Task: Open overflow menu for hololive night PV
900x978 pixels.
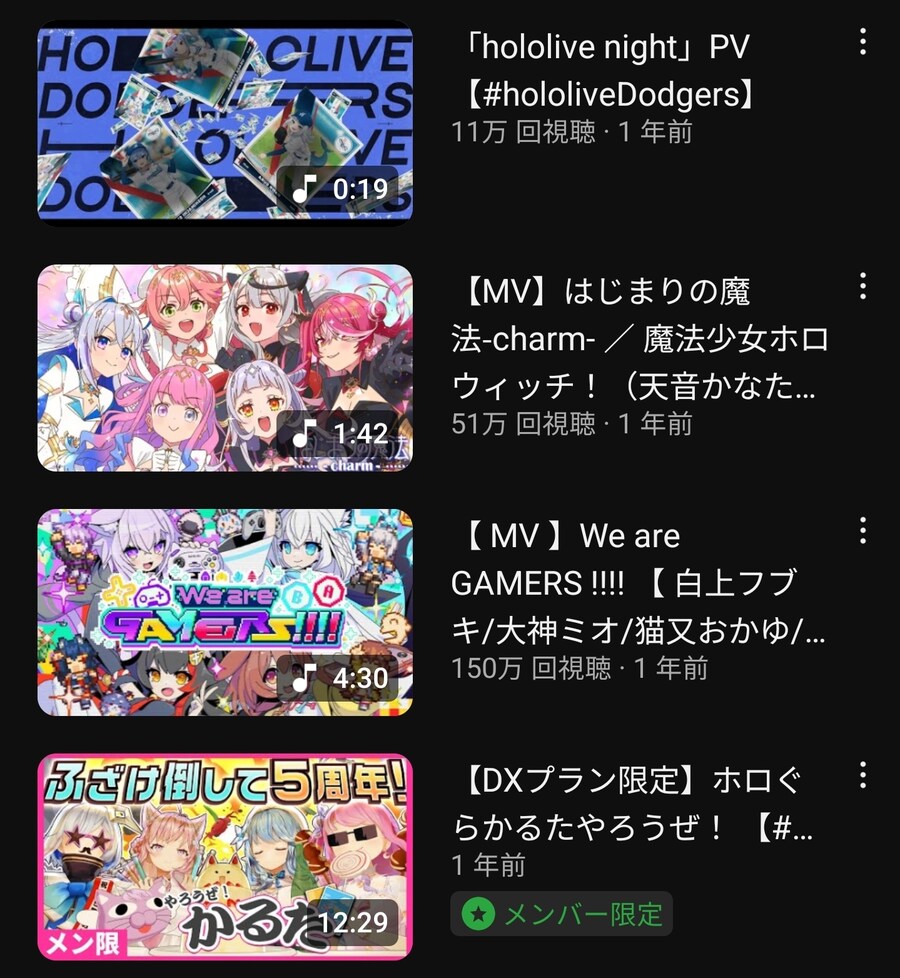Action: pyautogui.click(x=862, y=42)
